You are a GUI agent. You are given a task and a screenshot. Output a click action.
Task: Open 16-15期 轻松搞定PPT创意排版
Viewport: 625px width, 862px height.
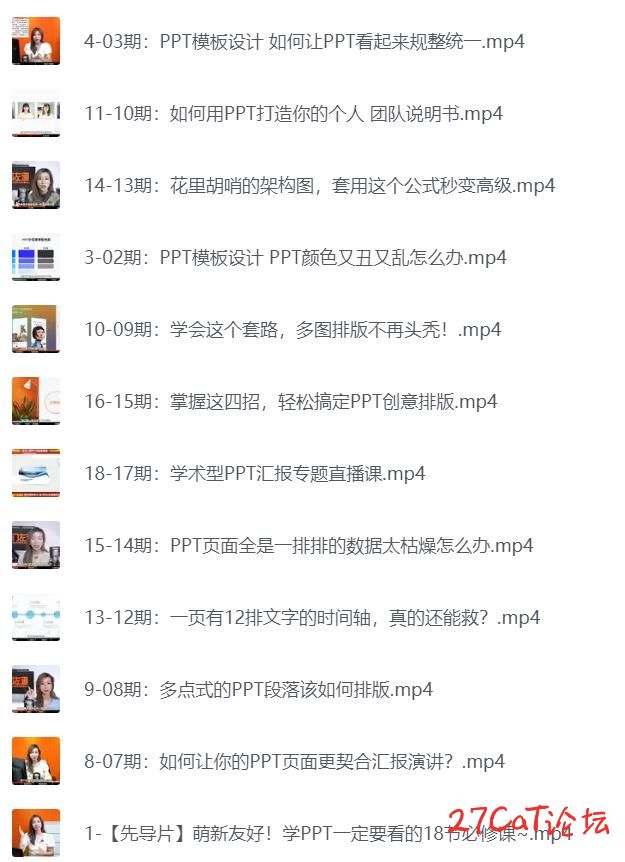(290, 402)
